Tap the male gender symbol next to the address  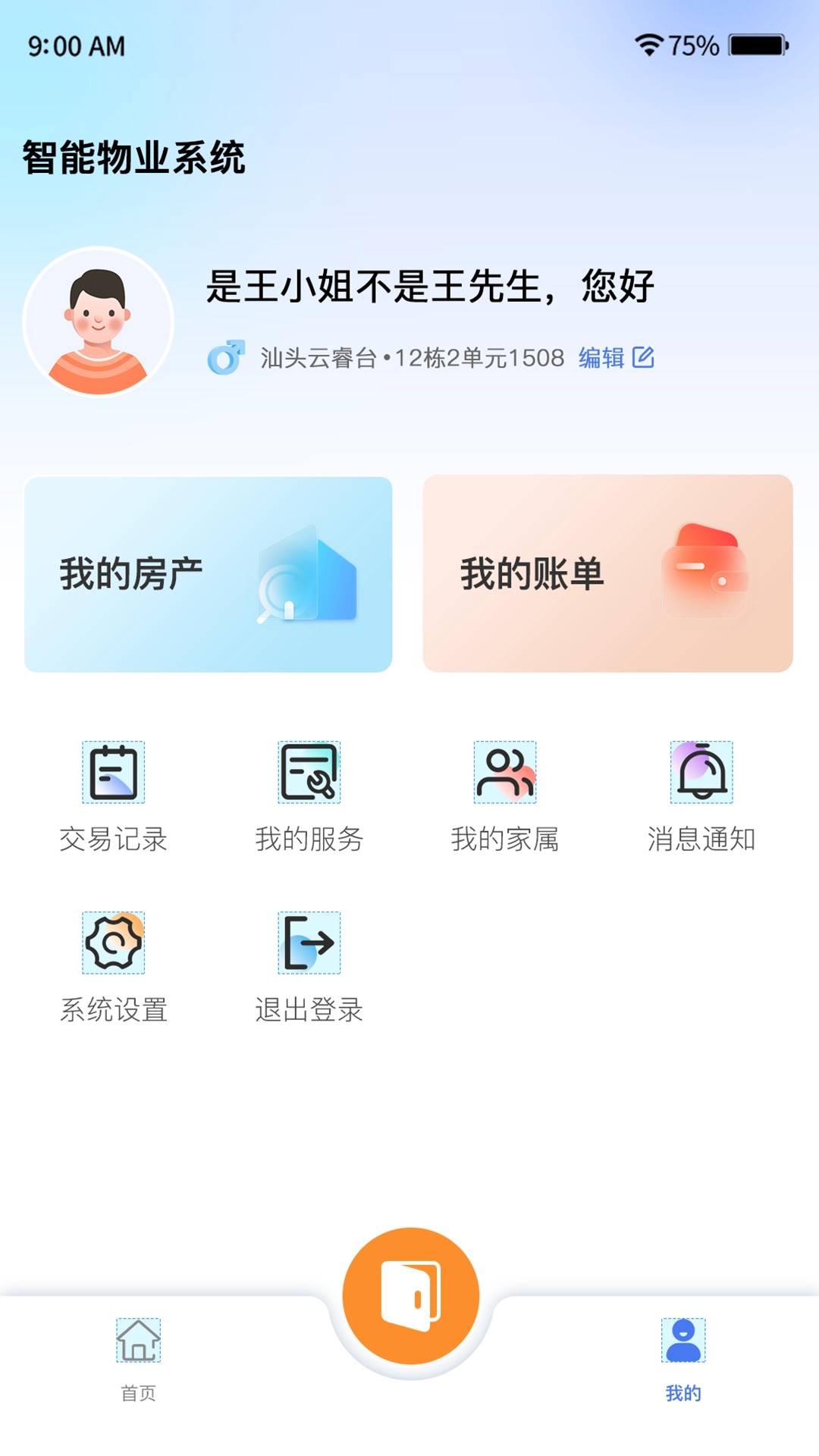pyautogui.click(x=227, y=355)
